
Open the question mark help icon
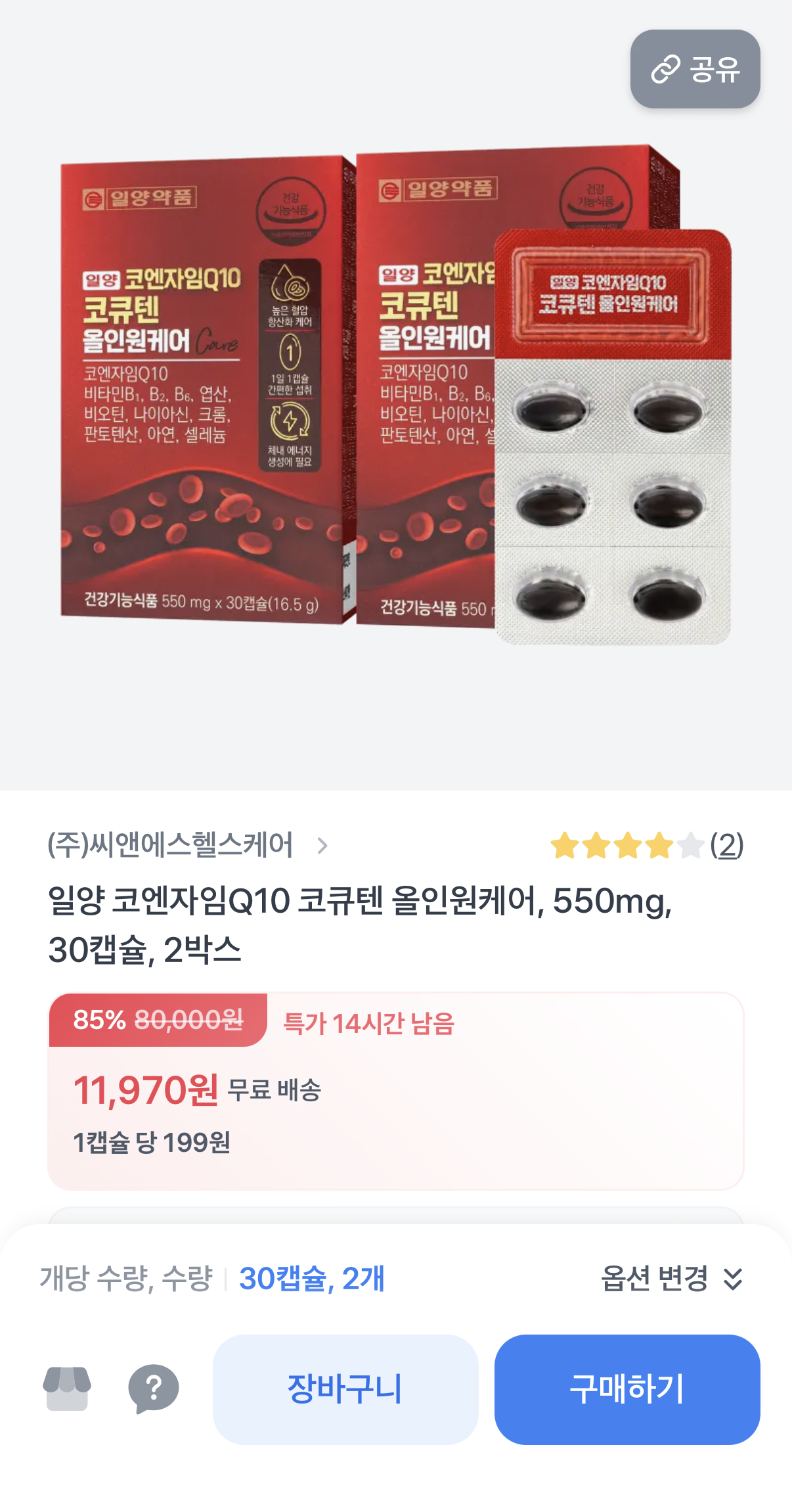click(x=154, y=1388)
